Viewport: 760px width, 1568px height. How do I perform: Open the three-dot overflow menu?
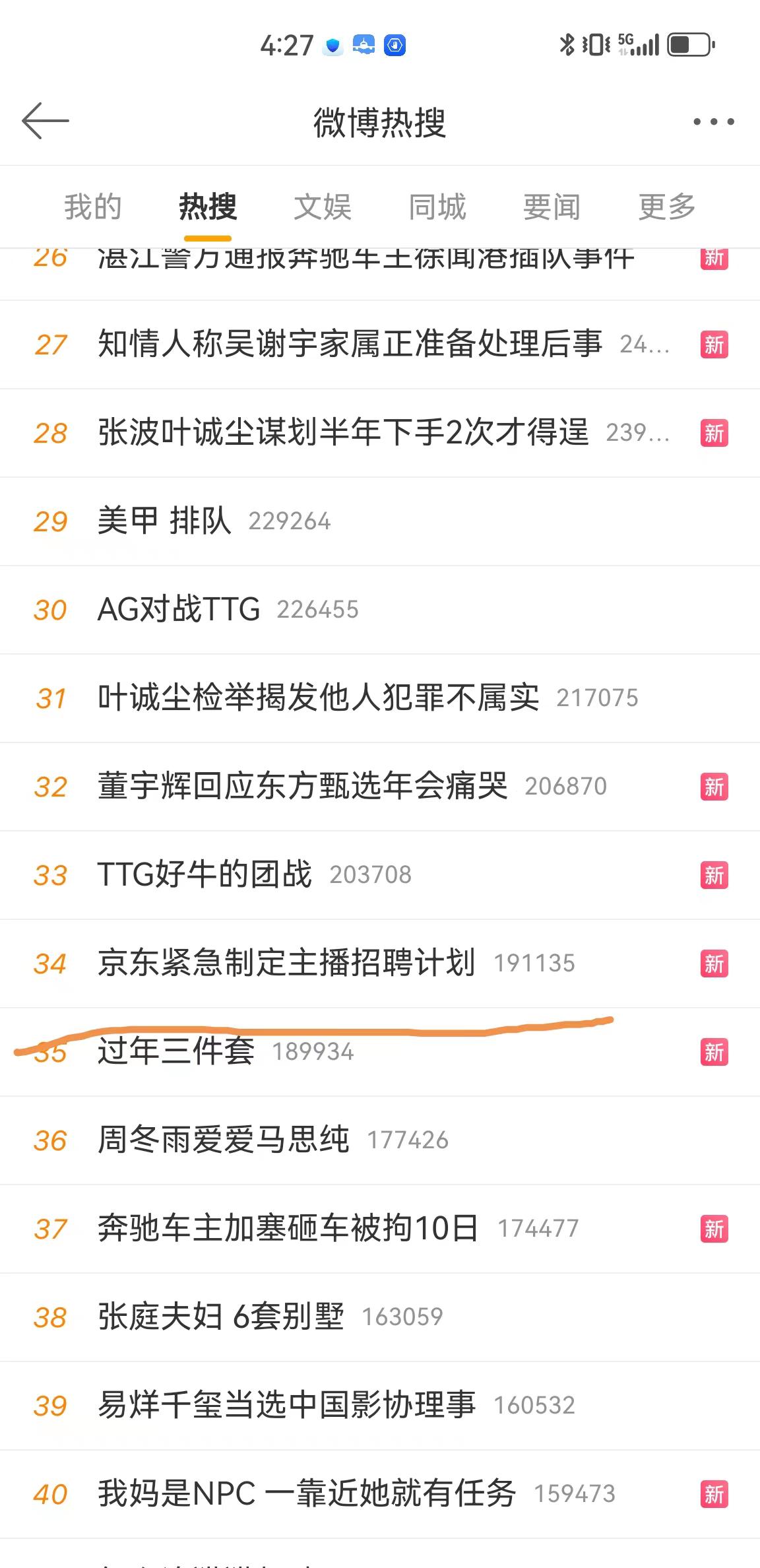[713, 121]
